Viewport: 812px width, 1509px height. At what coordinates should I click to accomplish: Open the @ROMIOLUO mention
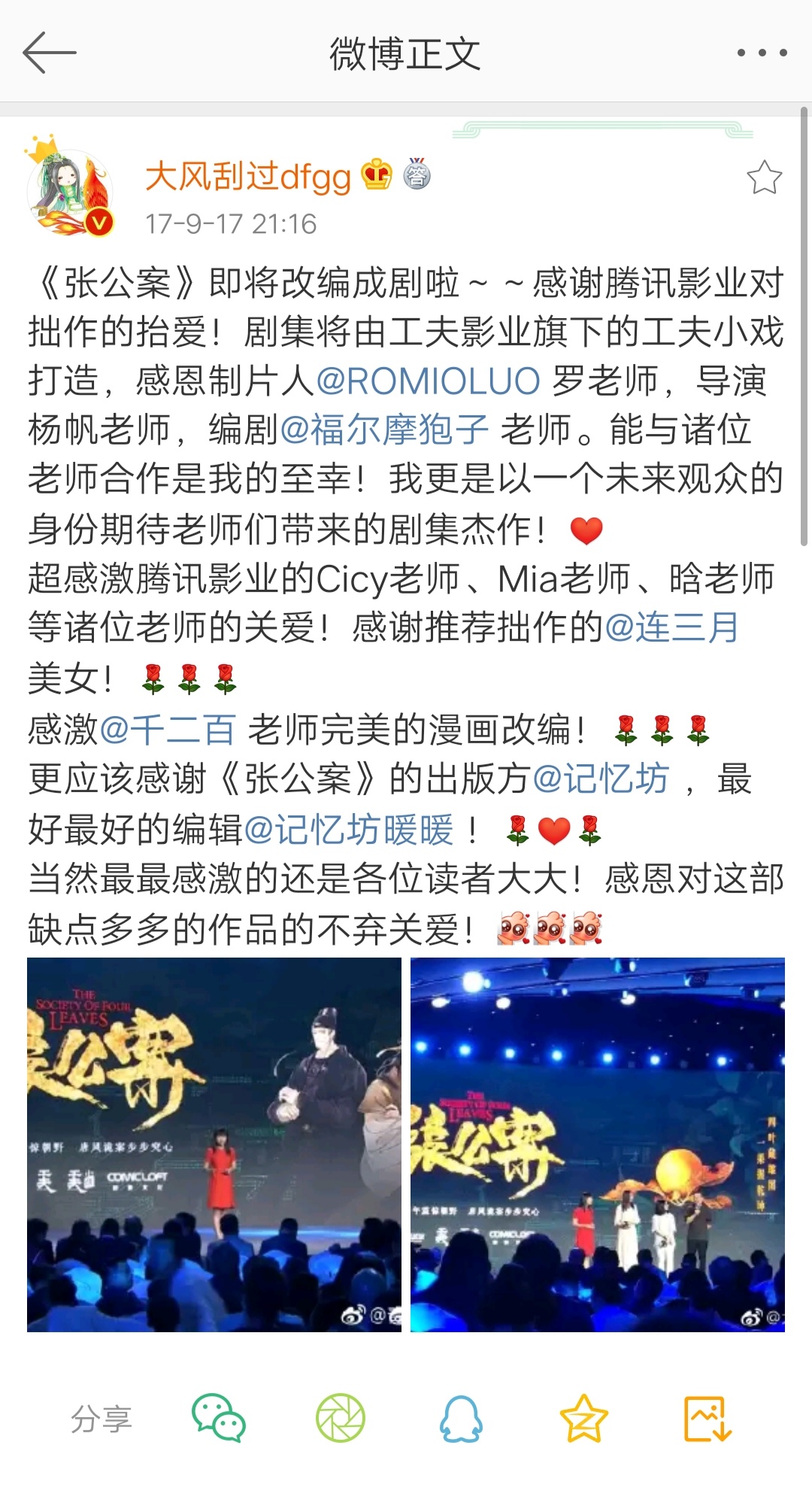tap(428, 381)
